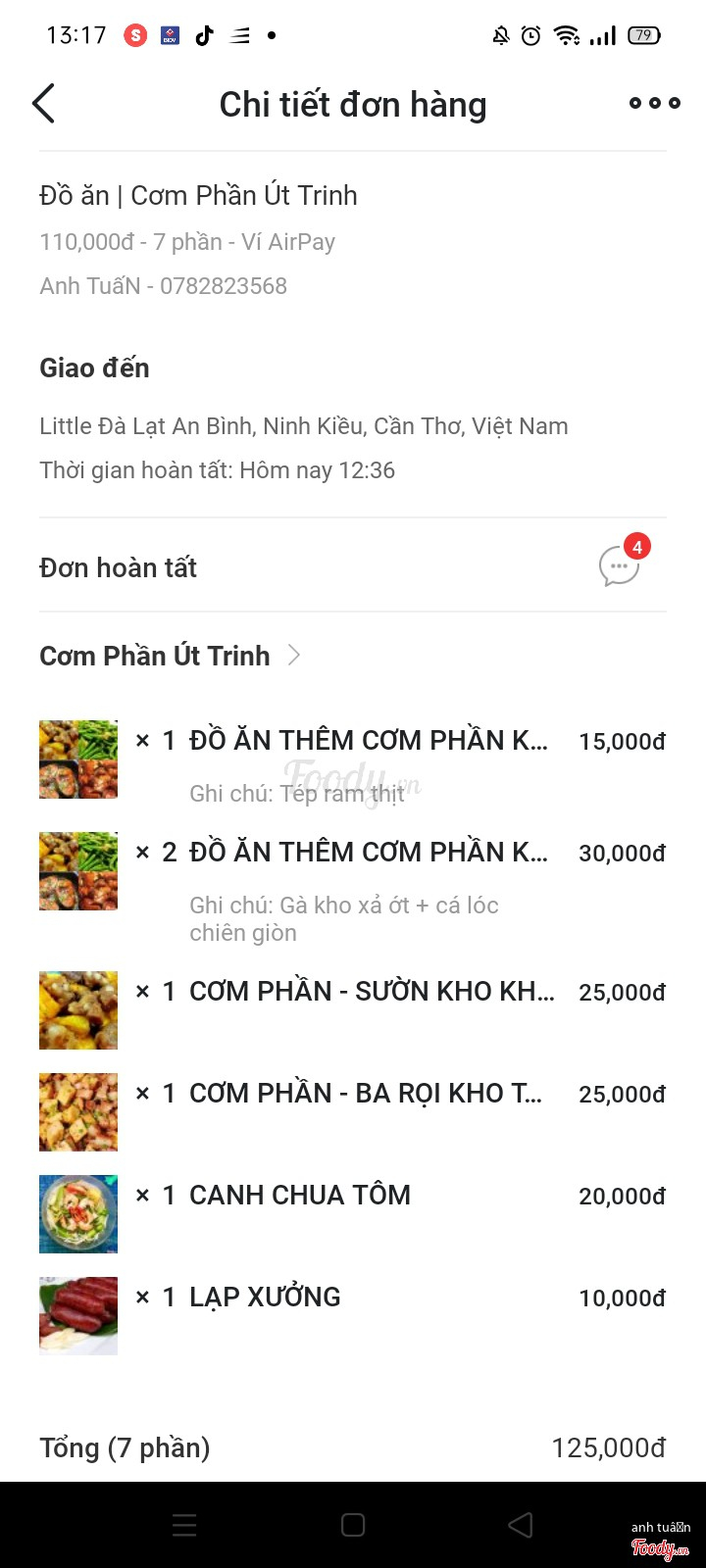Image resolution: width=706 pixels, height=1568 pixels.
Task: Go back from order details
Action: [44, 104]
